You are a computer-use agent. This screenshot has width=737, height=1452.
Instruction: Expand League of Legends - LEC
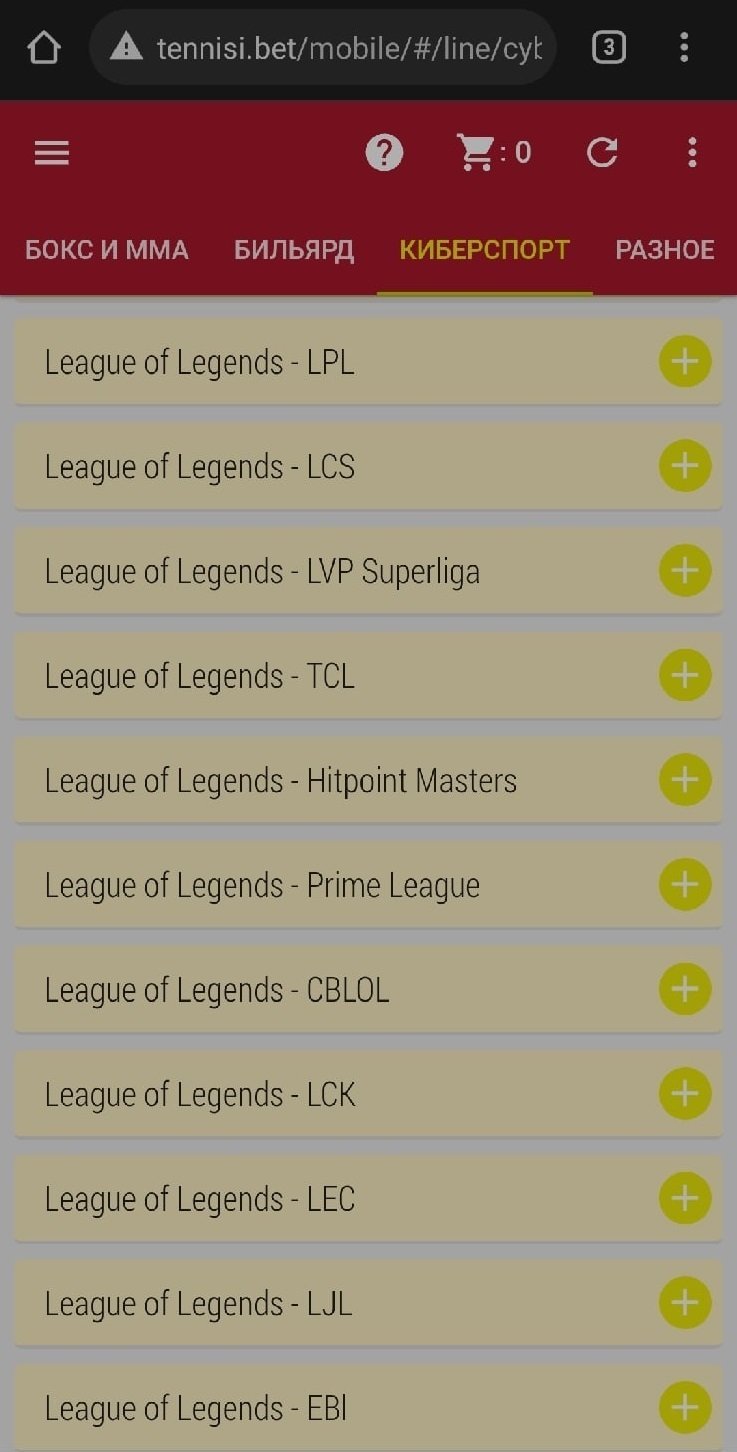coord(685,1199)
